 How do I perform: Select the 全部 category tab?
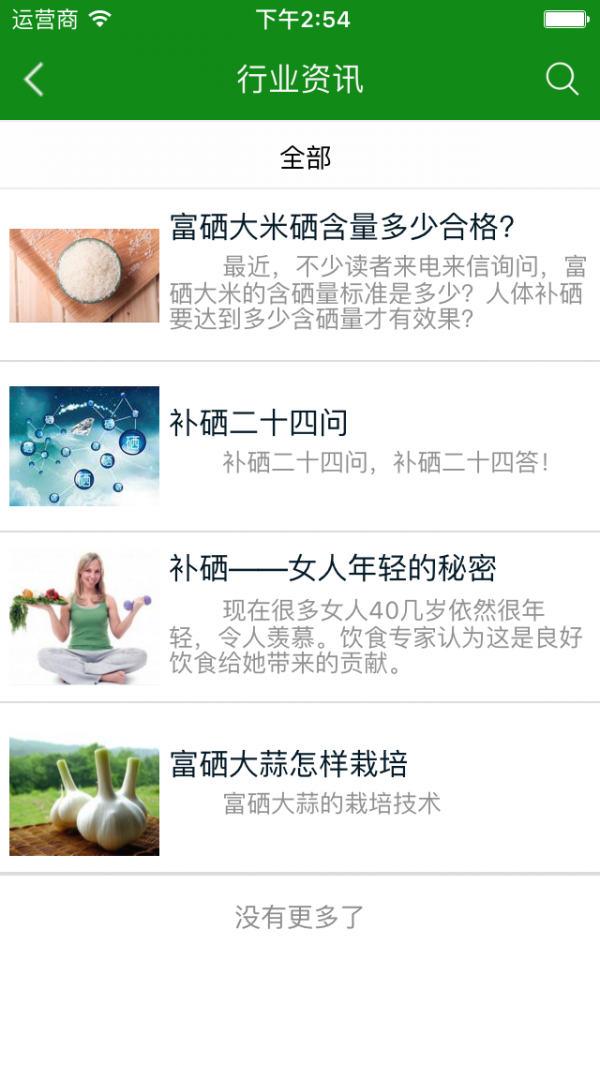coord(305,157)
